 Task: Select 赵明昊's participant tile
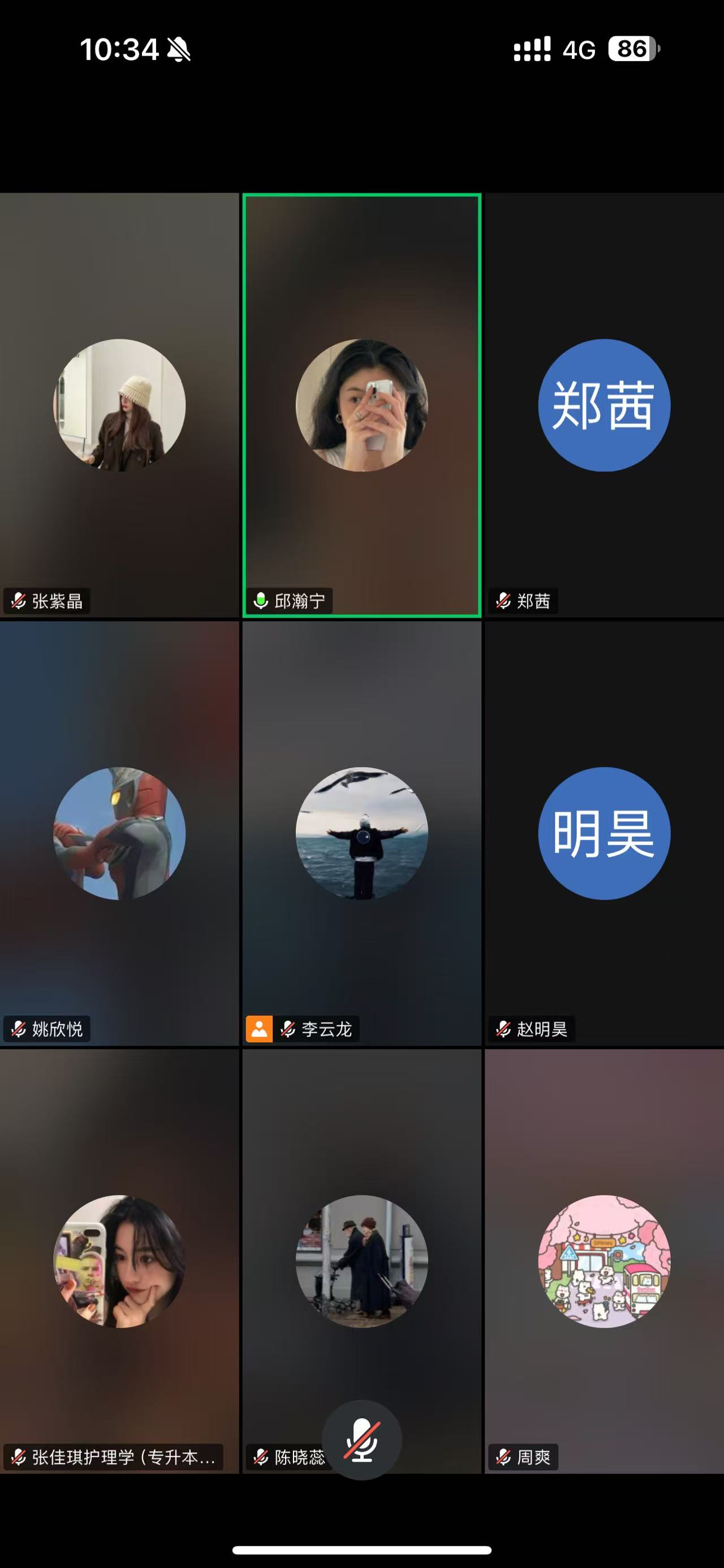click(x=604, y=833)
